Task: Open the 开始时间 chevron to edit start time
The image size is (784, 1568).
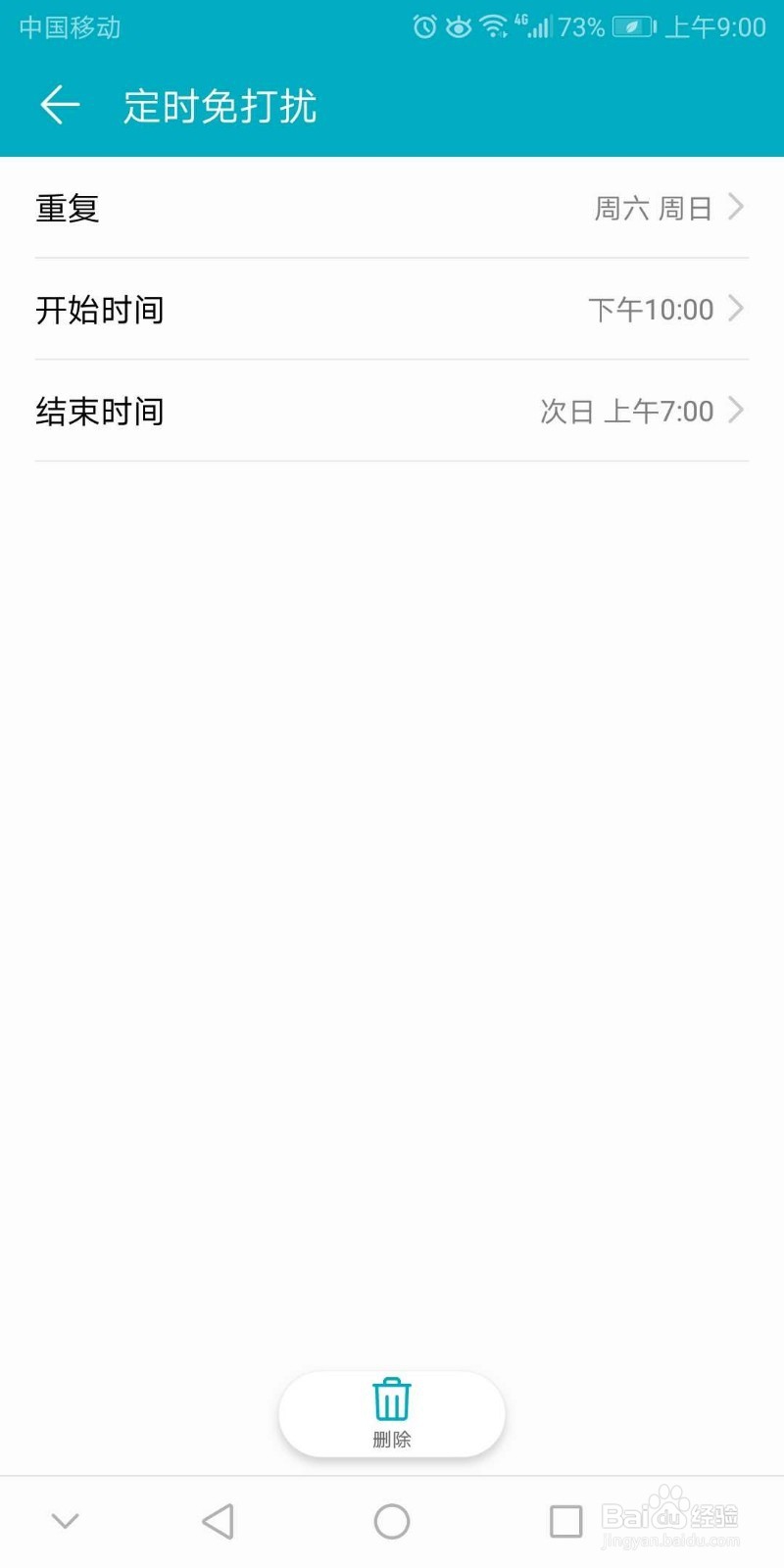Action: coord(736,309)
